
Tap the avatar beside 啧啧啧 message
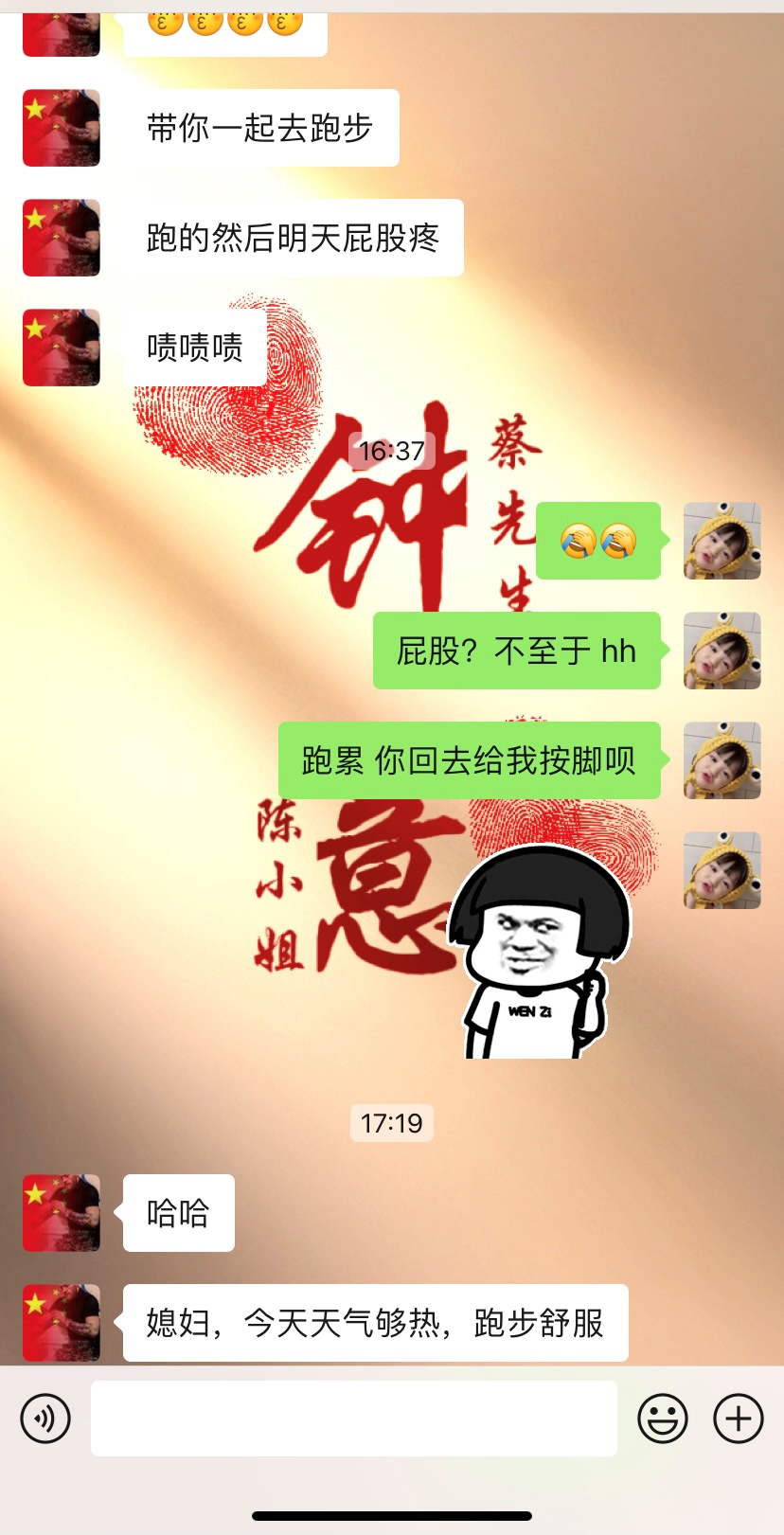tap(62, 348)
